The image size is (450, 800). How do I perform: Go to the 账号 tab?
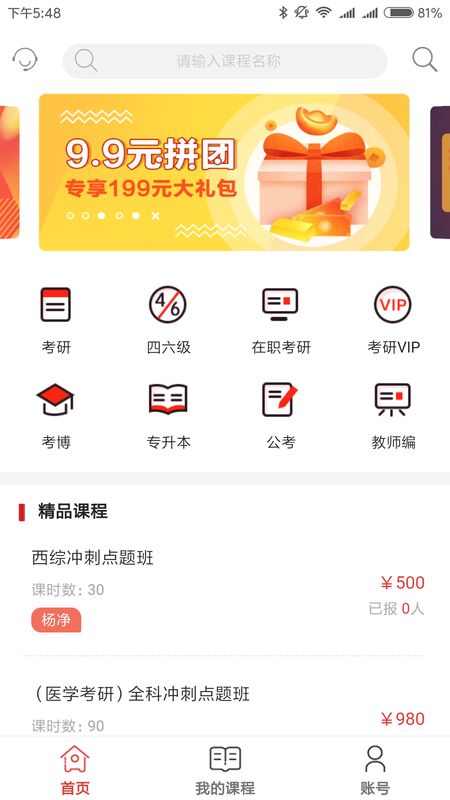coord(375,769)
